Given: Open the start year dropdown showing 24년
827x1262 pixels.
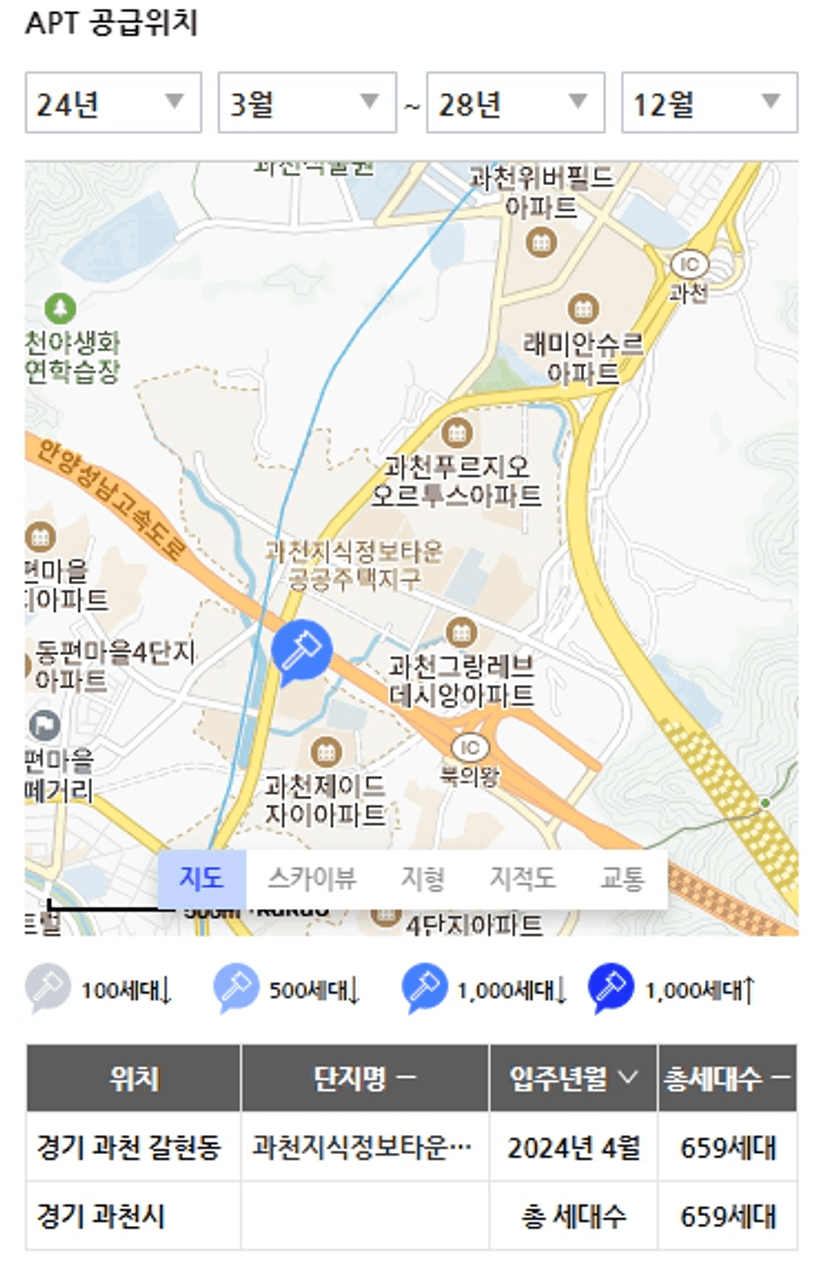Looking at the screenshot, I should click(112, 103).
